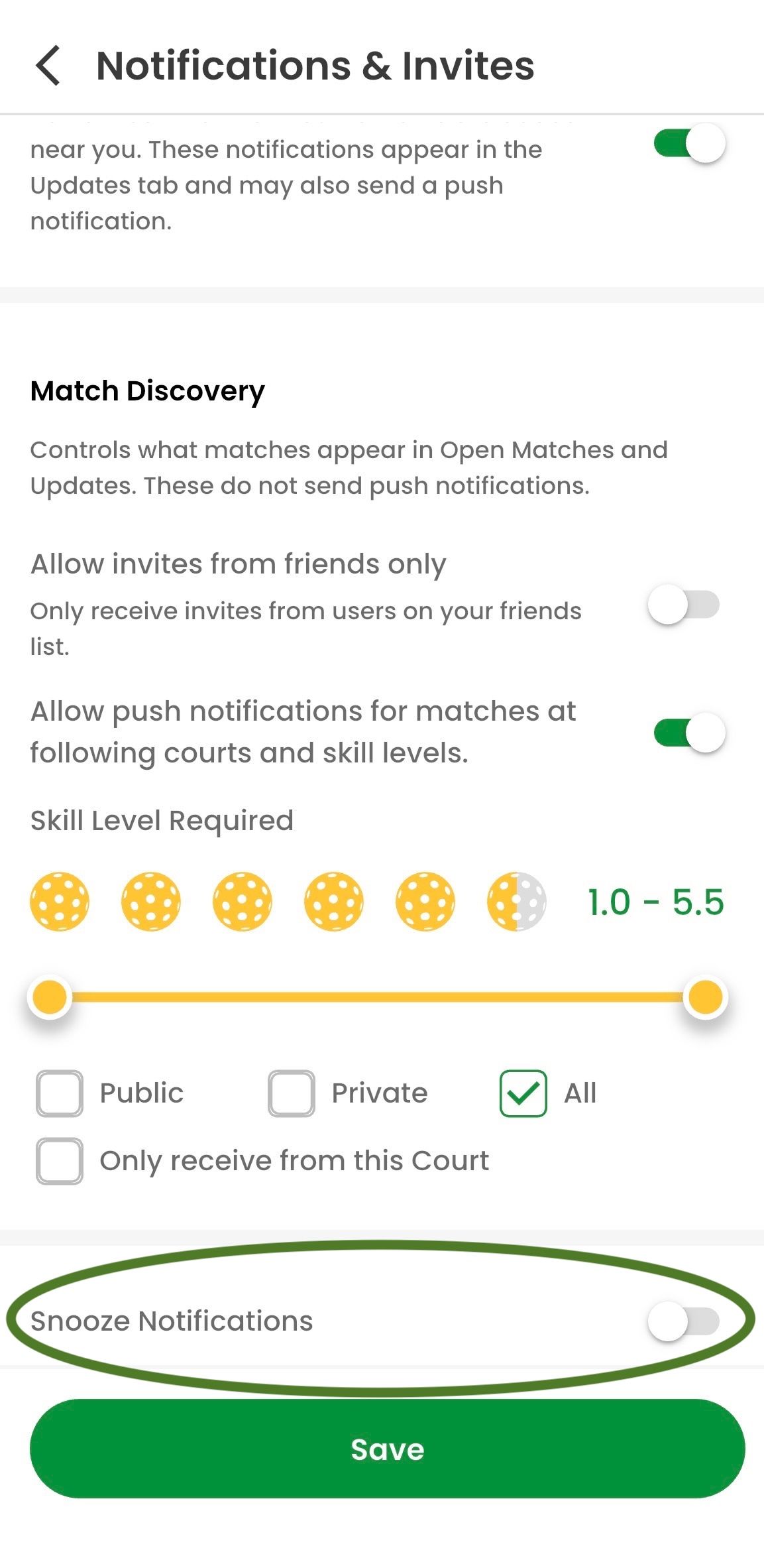Toggle off the nearby matches notification switch
The image size is (764, 1568).
tap(688, 143)
